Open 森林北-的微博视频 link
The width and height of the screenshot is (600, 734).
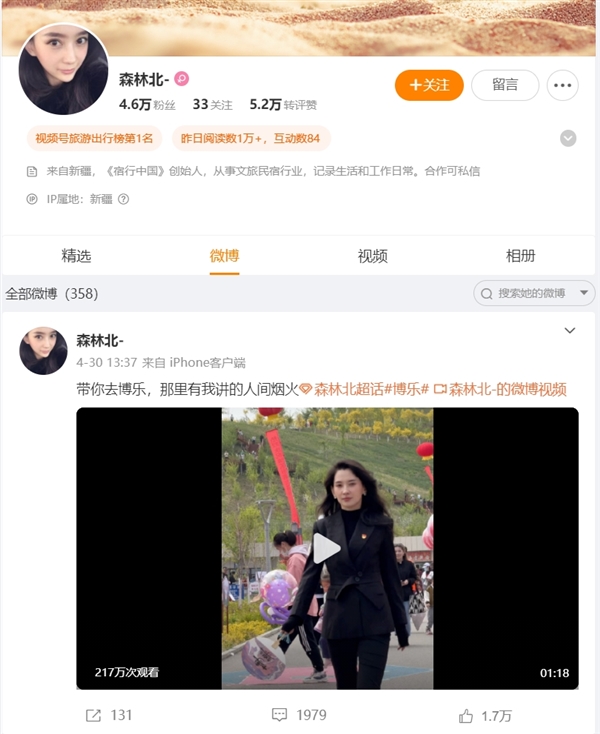(507, 389)
